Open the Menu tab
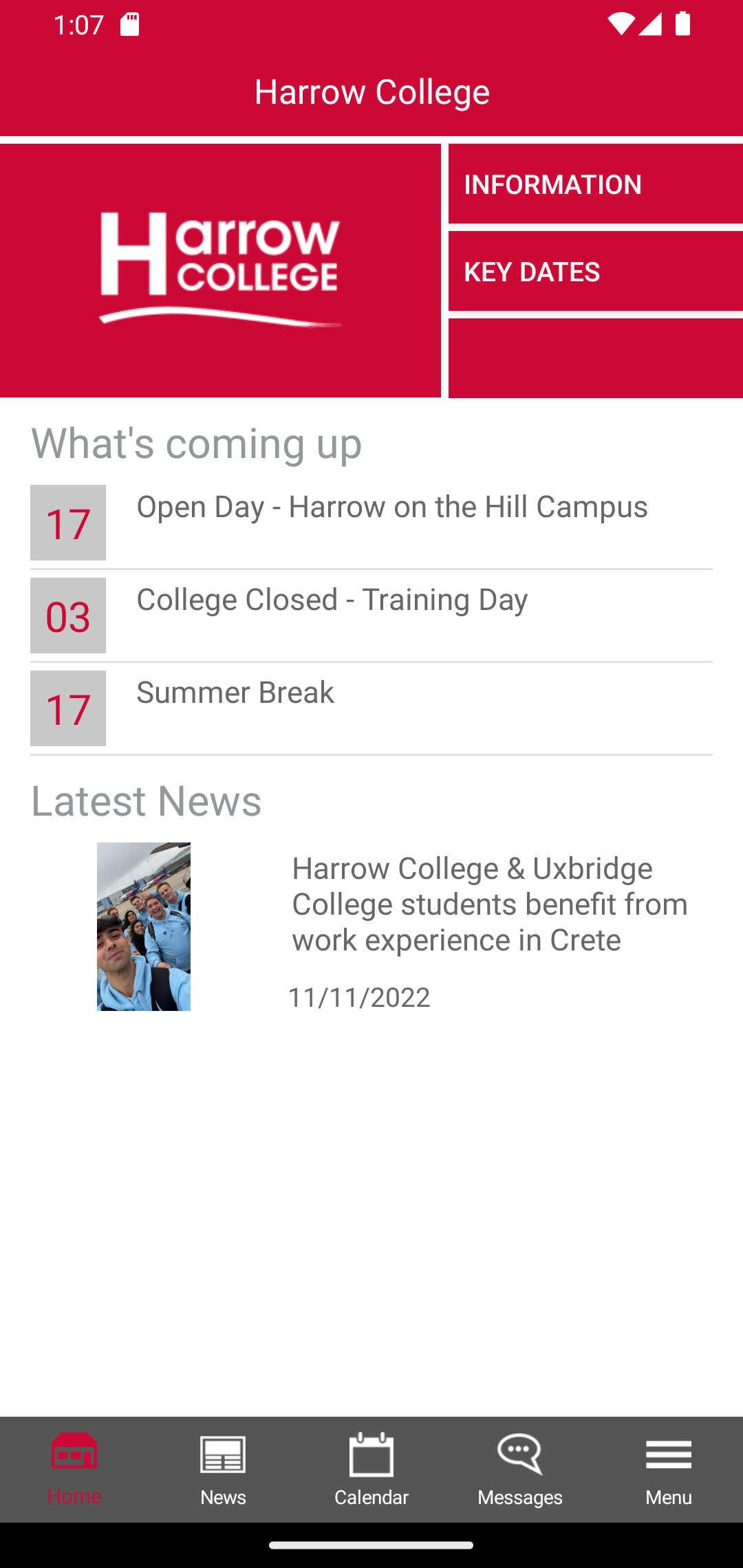The height and width of the screenshot is (1568, 743). 669,1469
